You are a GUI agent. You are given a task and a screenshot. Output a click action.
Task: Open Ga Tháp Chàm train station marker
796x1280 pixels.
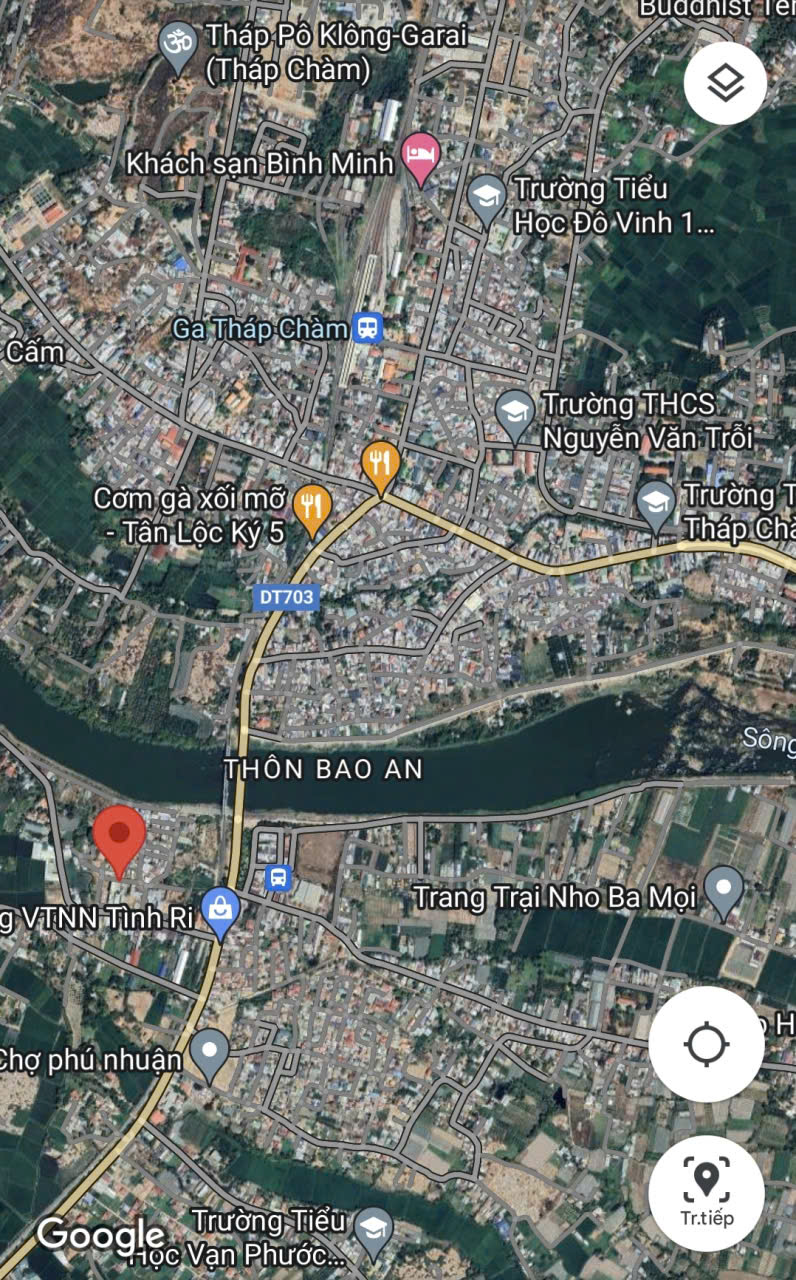pos(368,328)
